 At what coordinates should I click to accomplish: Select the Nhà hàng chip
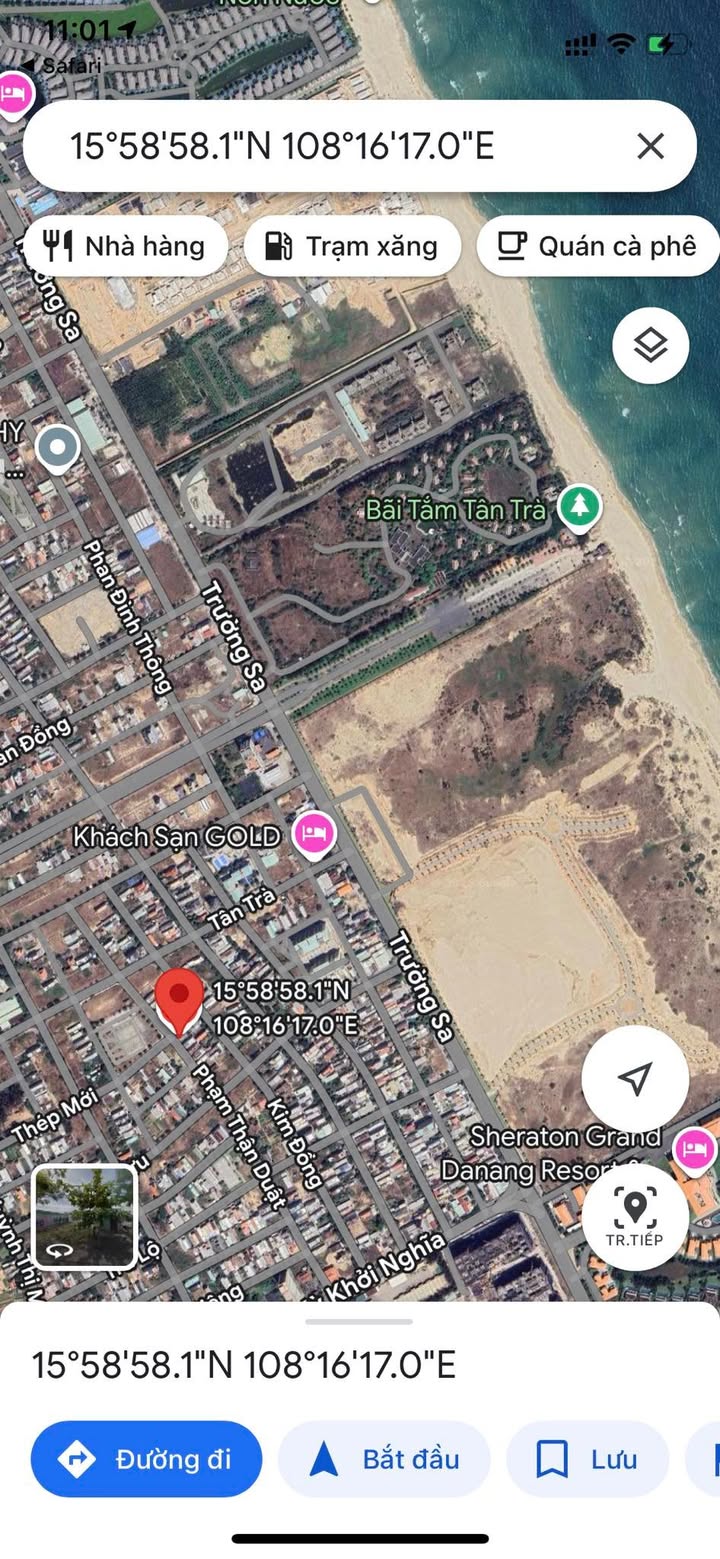(x=124, y=246)
